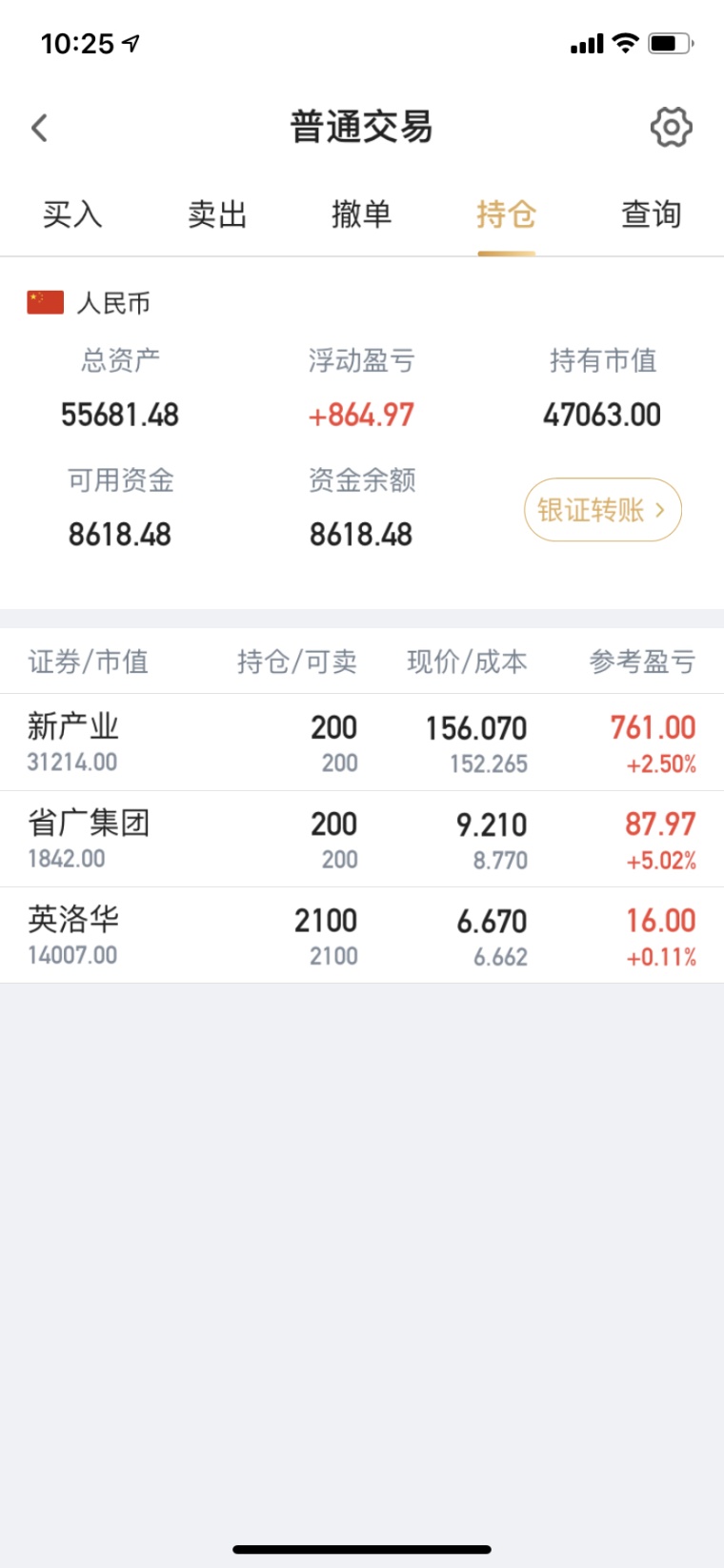This screenshot has width=724, height=1568.
Task: Select the 英洛华 holding row
Action: [362, 935]
